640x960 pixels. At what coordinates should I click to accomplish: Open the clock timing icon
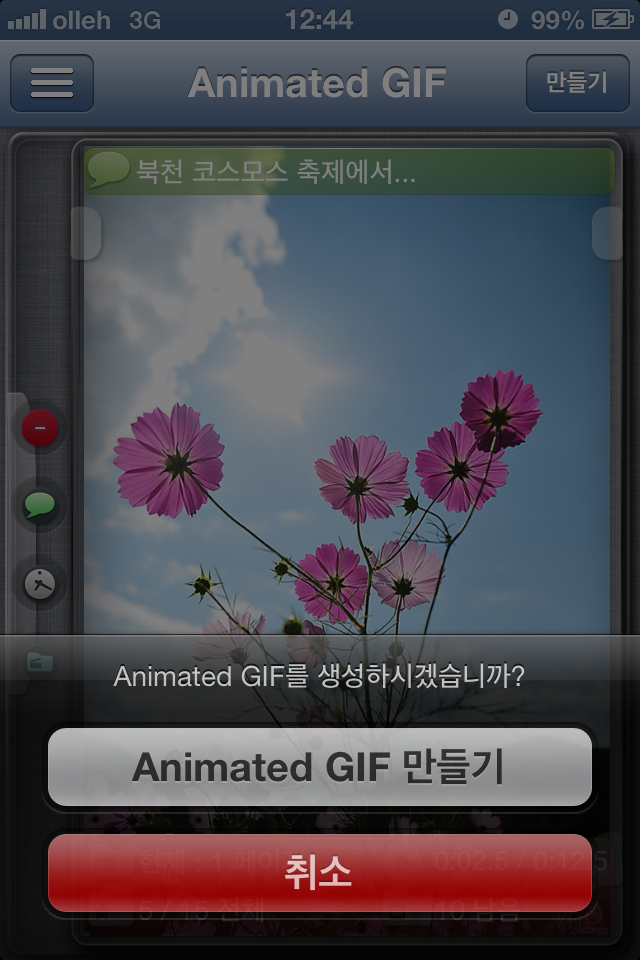pos(40,583)
